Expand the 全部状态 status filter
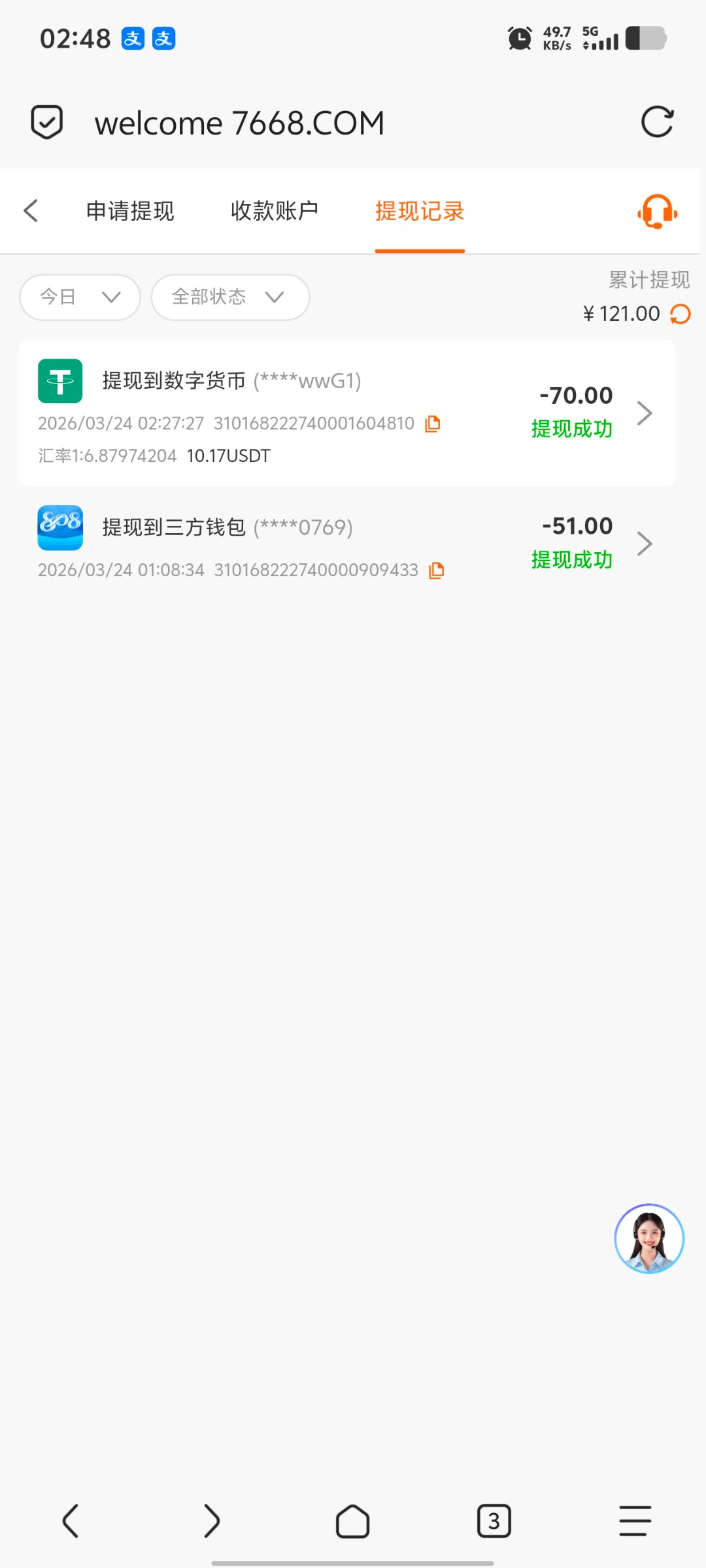 (230, 297)
